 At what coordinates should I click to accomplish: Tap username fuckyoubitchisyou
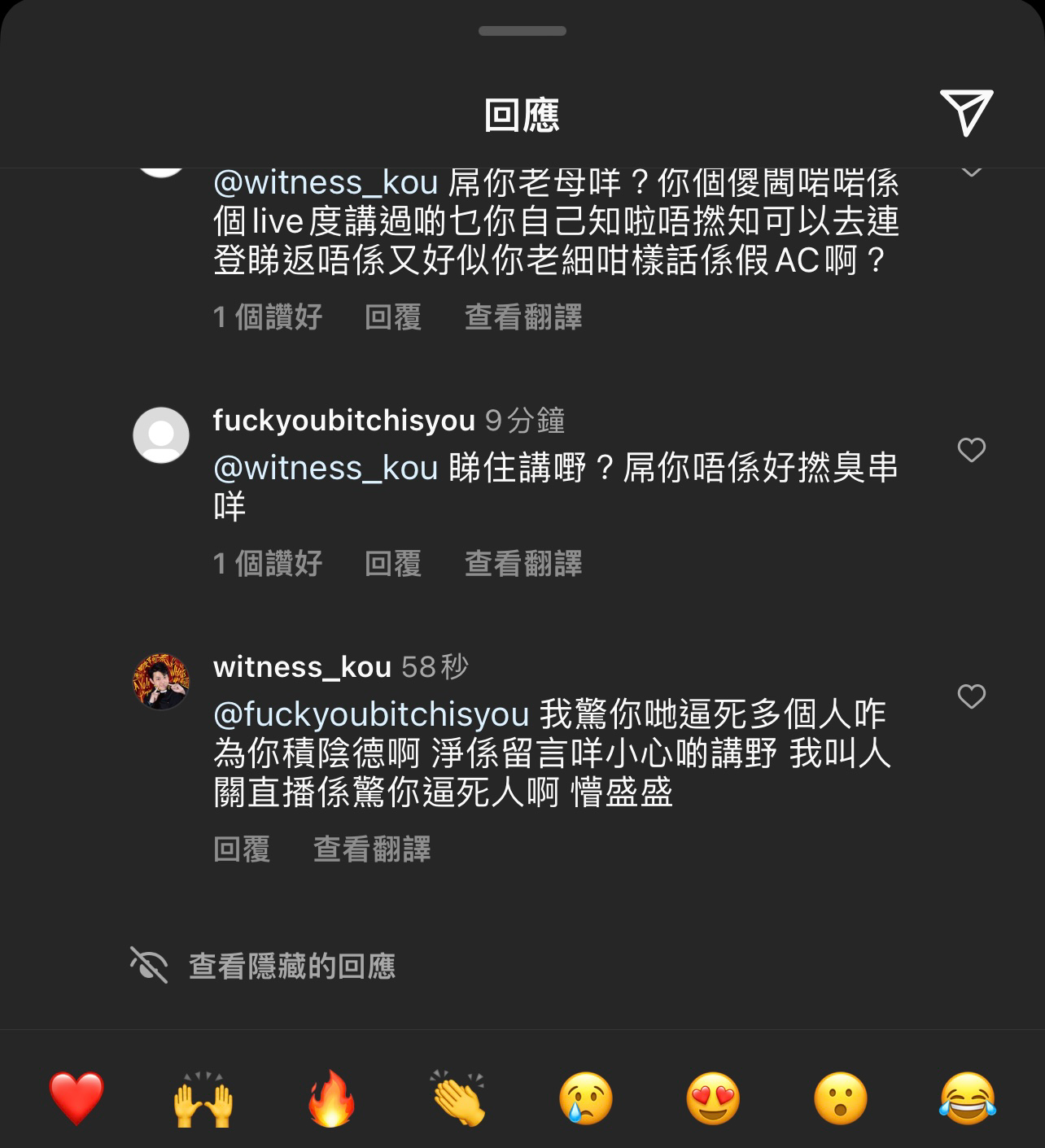click(342, 421)
